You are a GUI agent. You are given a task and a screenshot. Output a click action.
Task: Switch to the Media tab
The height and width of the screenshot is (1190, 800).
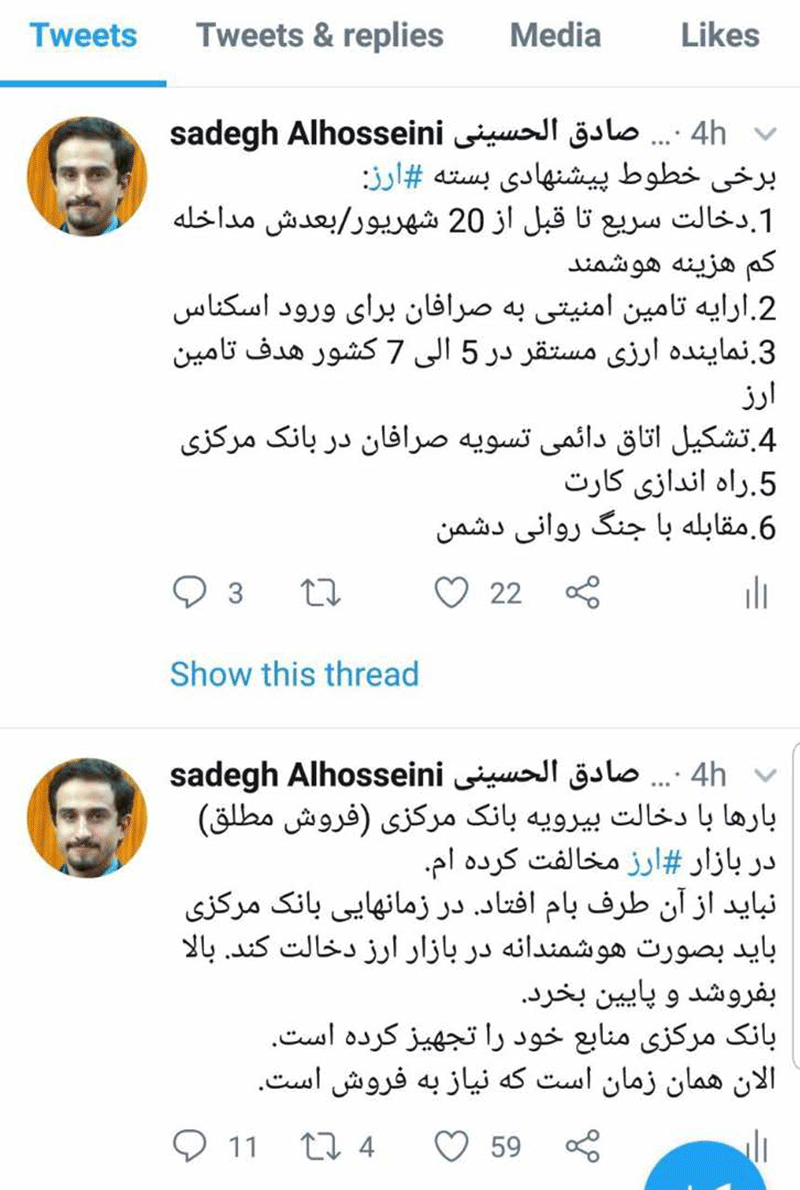coord(555,36)
